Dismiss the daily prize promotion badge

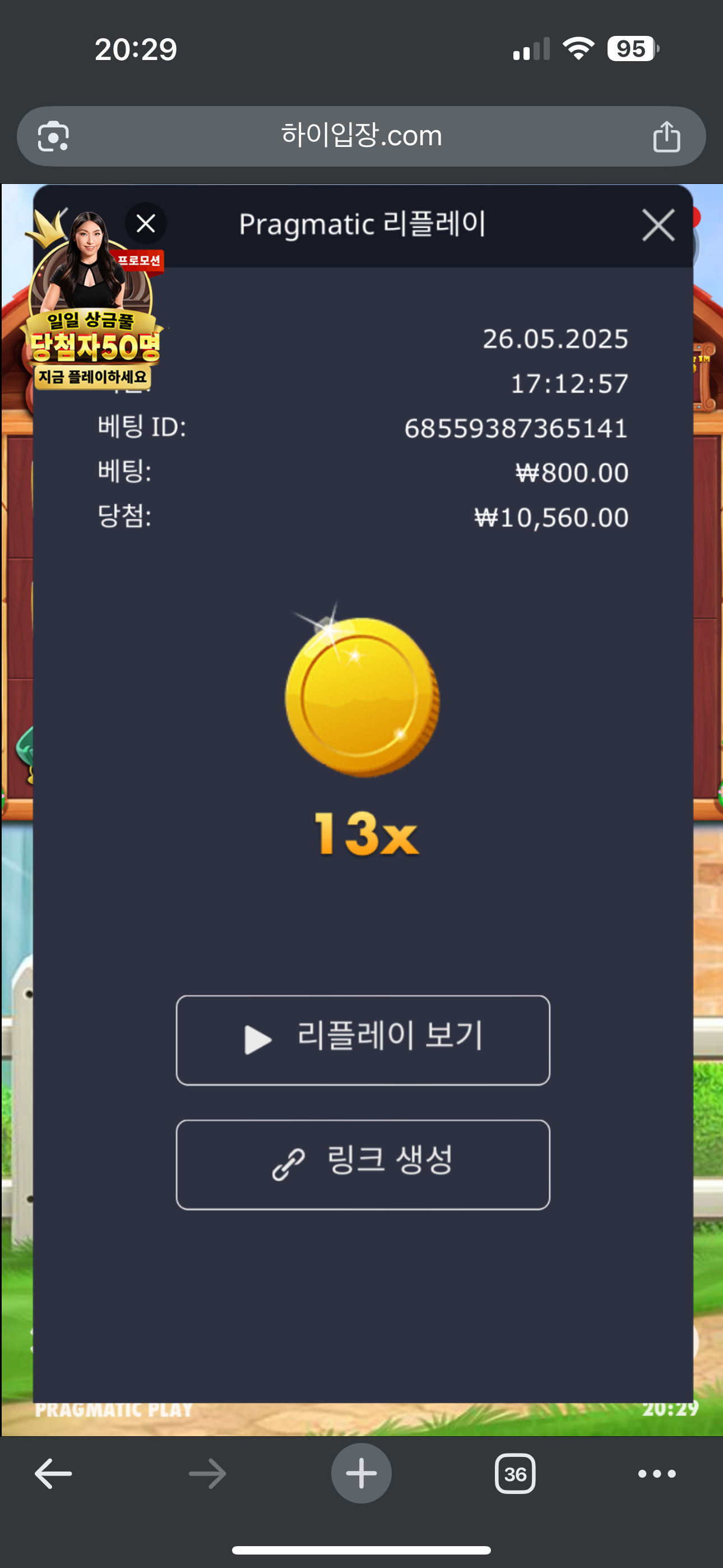(146, 223)
